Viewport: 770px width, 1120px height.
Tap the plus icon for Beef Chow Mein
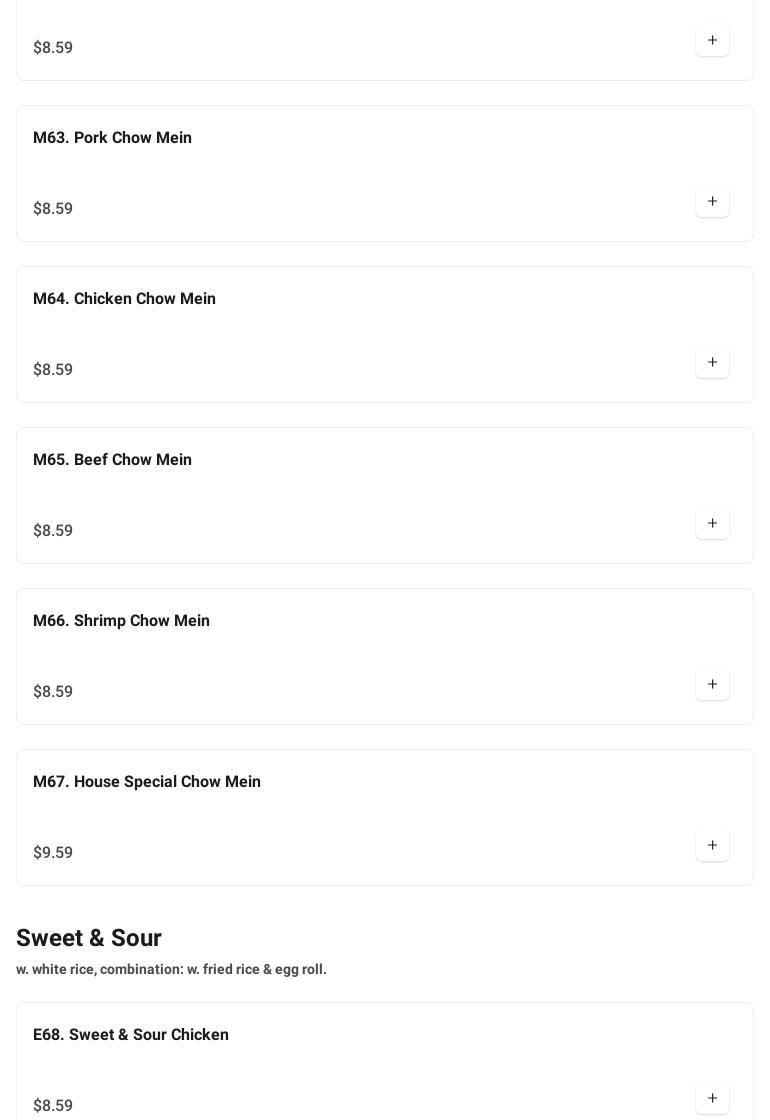[x=712, y=524]
